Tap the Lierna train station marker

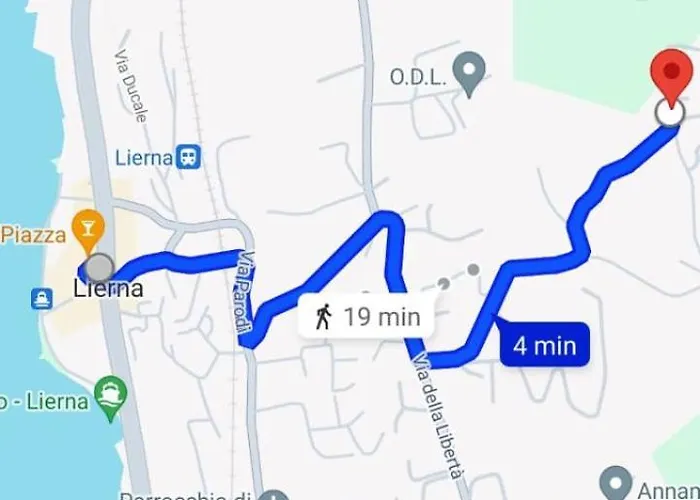[187, 156]
